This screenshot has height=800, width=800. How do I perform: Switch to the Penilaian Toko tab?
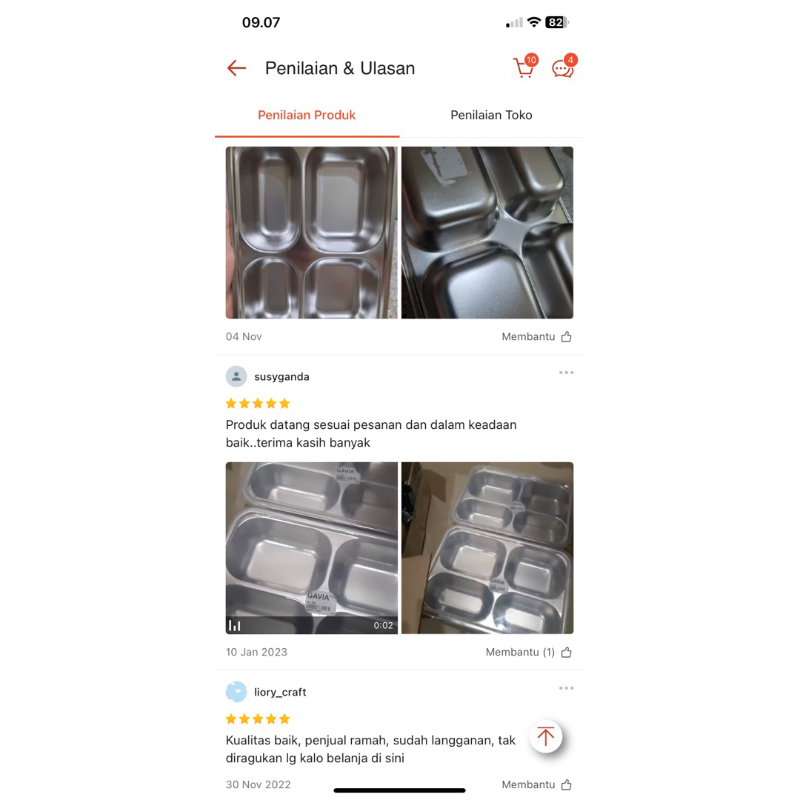(491, 115)
